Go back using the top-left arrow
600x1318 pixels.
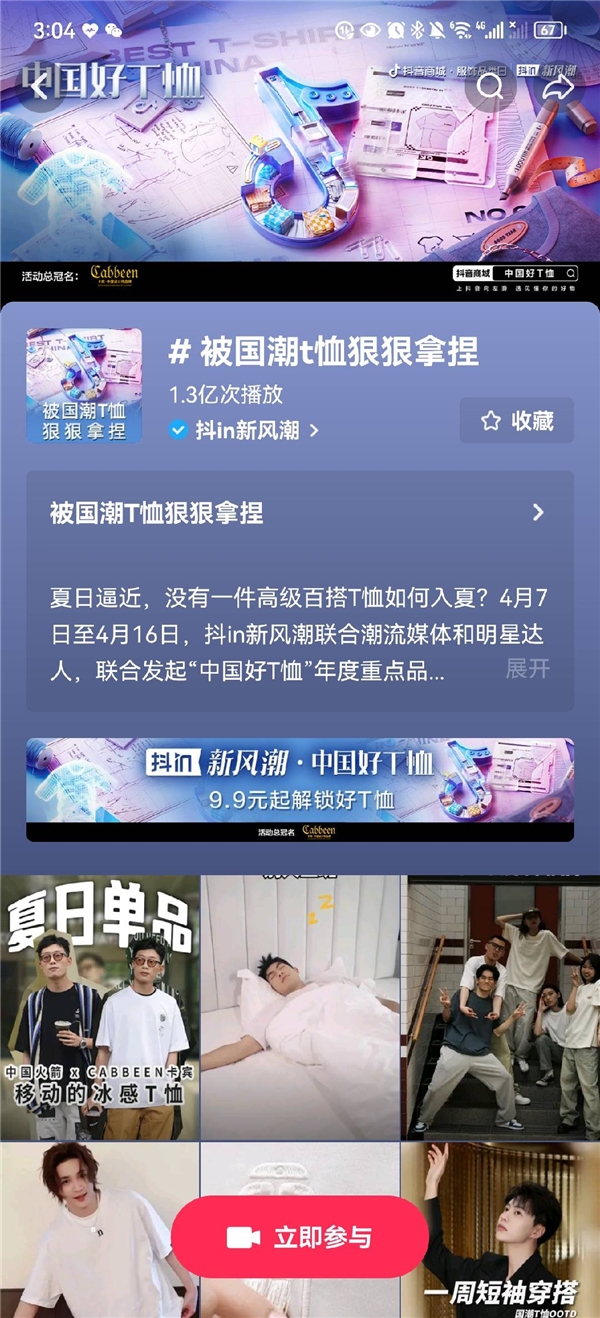(x=38, y=87)
